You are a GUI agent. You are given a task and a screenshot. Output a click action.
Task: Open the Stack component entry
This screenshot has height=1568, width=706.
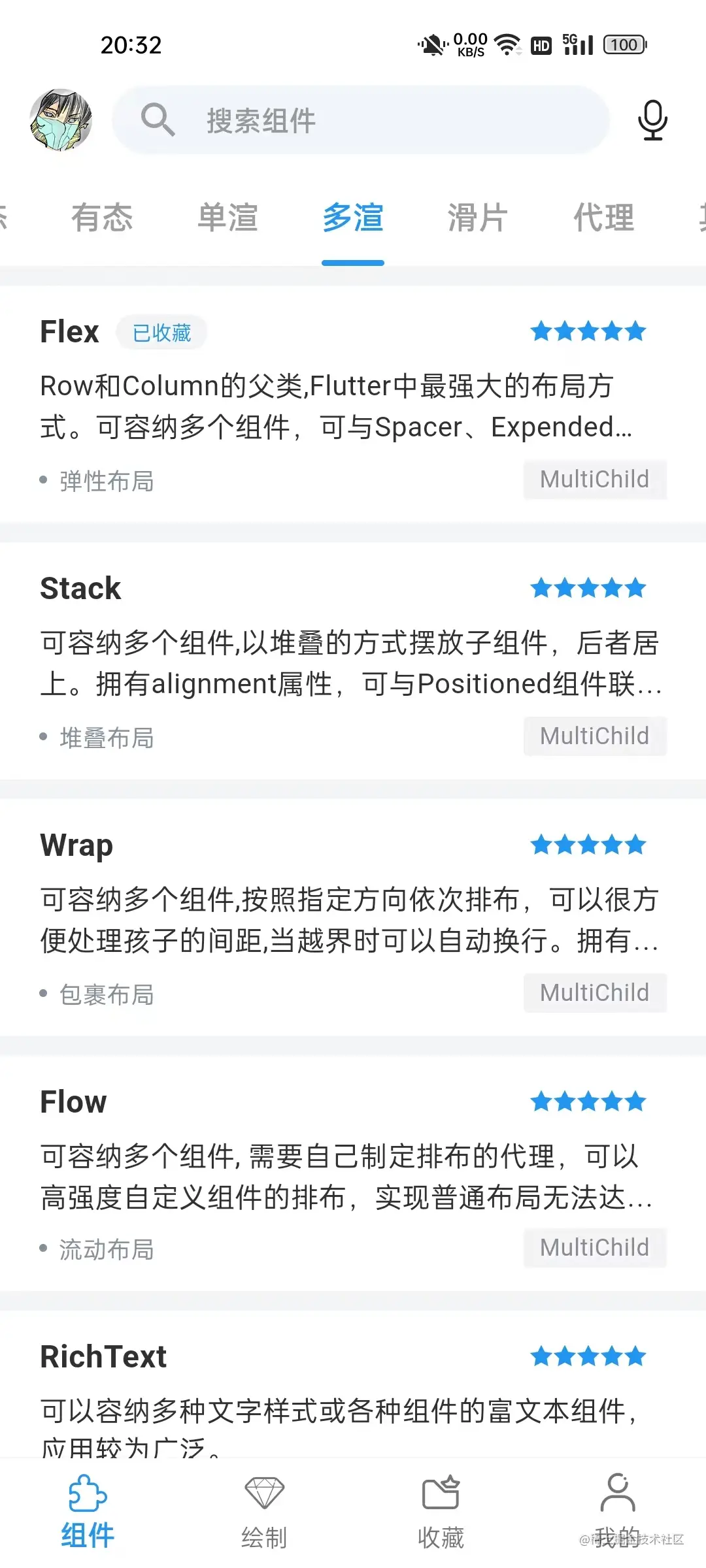click(x=80, y=588)
